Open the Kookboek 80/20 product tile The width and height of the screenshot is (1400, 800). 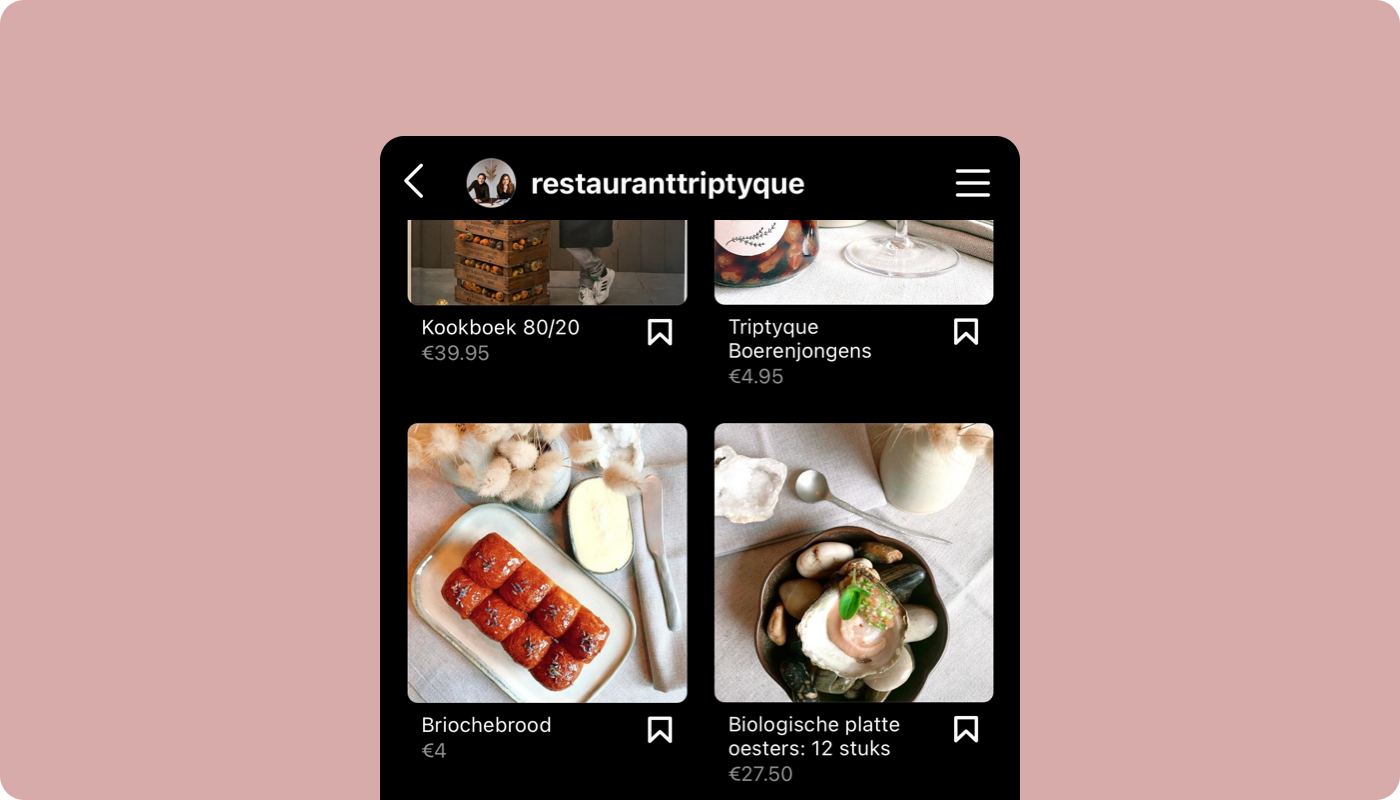(547, 262)
